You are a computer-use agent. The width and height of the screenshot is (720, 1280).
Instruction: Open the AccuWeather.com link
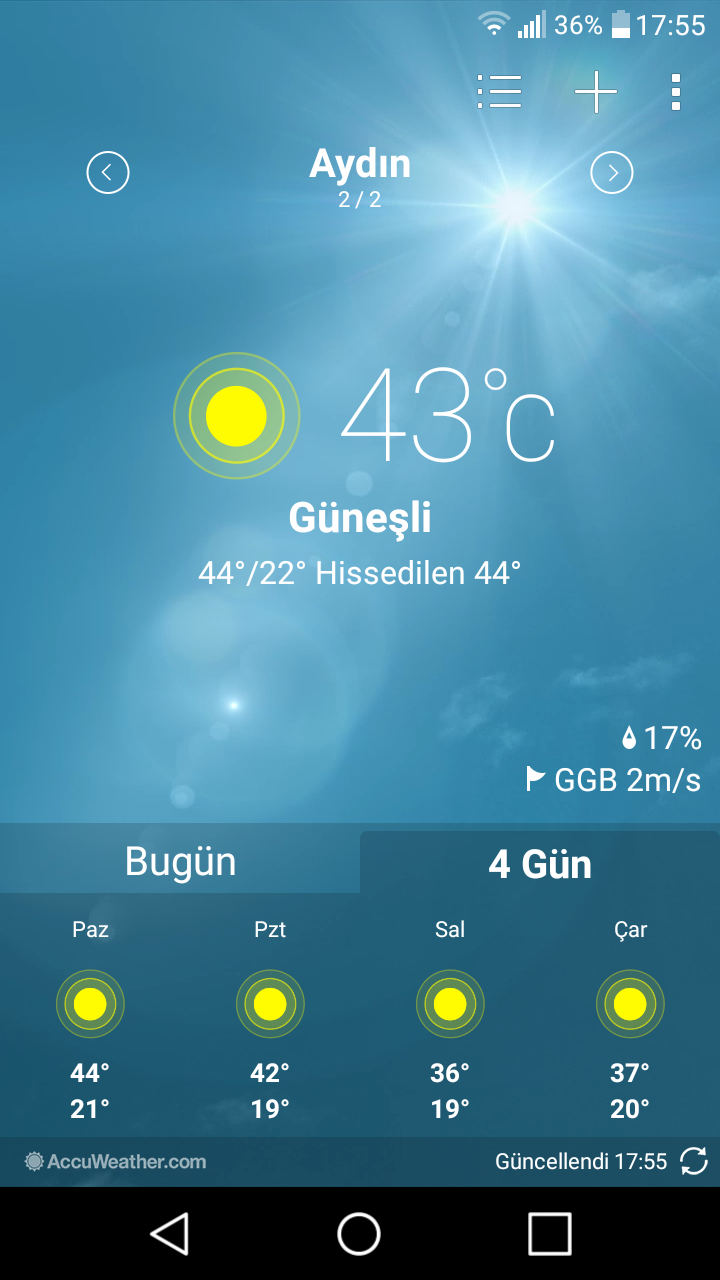point(116,1162)
